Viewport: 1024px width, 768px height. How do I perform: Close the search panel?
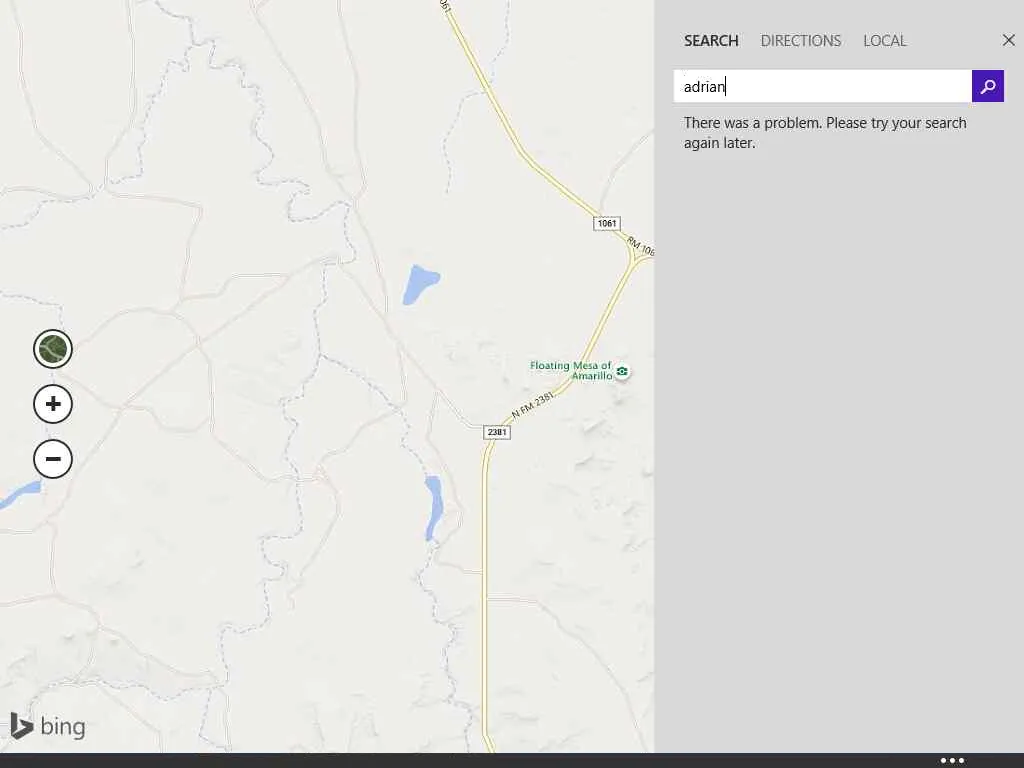click(1008, 40)
